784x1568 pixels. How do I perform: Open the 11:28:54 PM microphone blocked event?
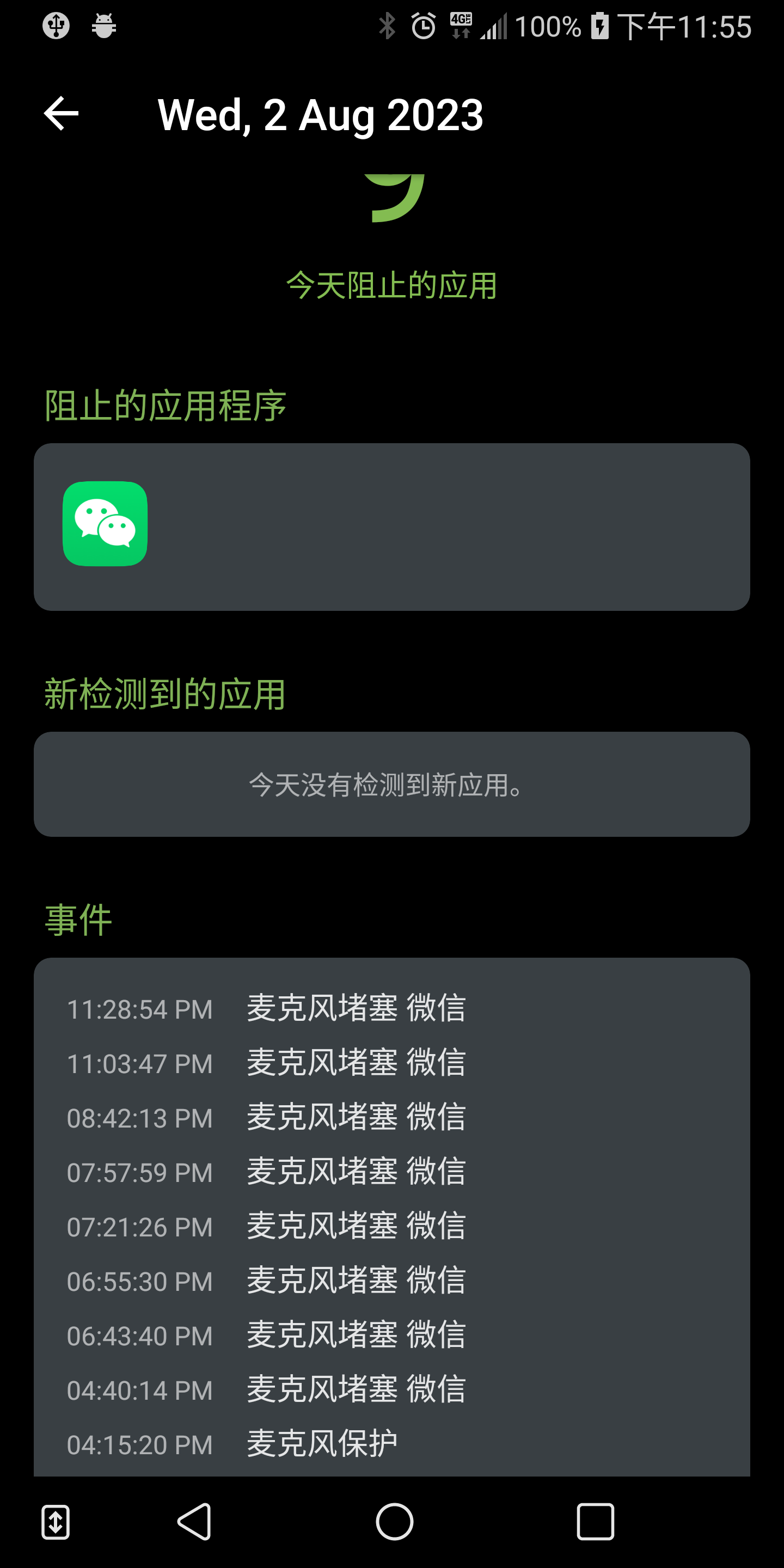pos(391,1009)
